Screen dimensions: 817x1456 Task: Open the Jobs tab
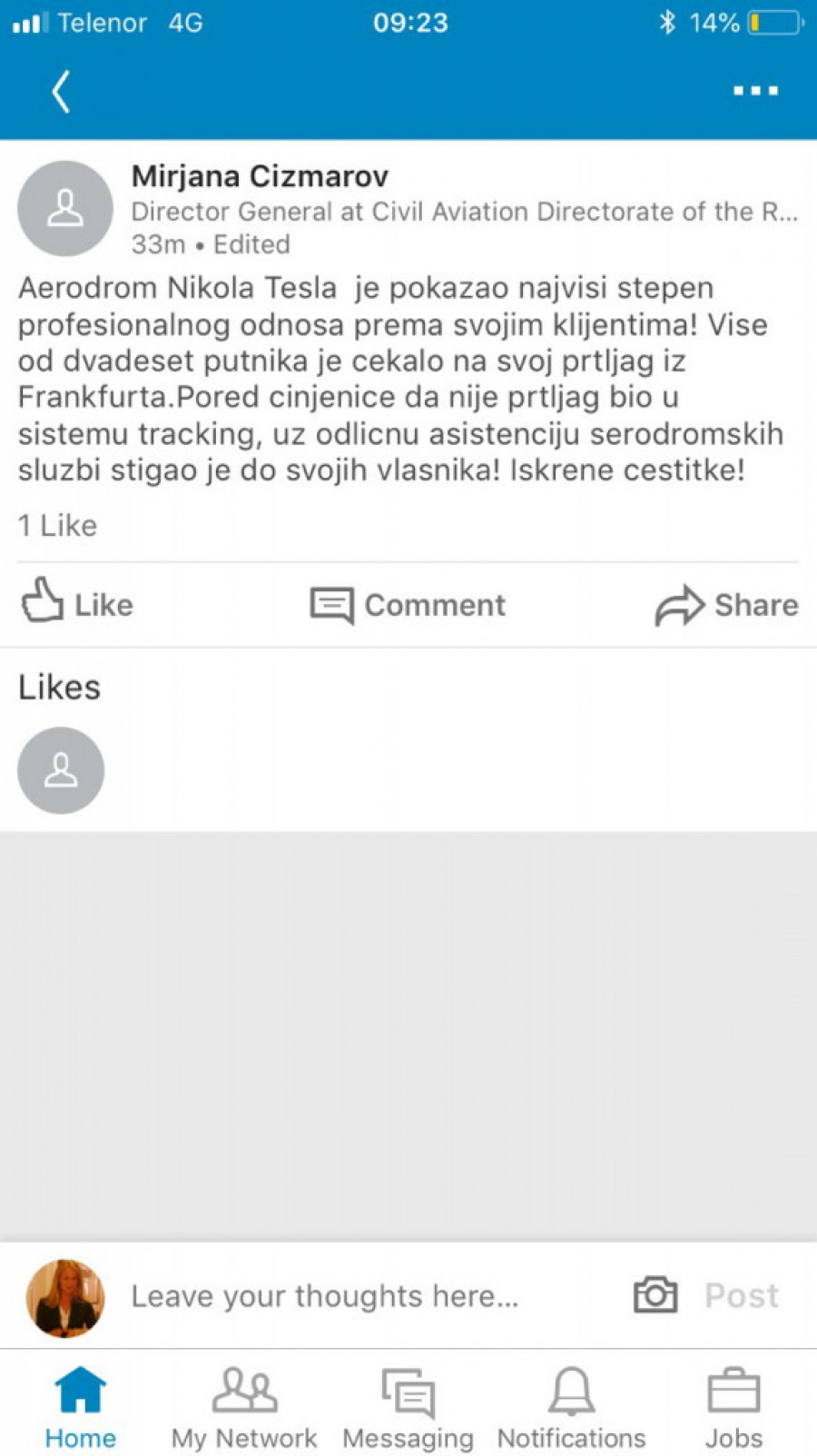pos(733,1408)
